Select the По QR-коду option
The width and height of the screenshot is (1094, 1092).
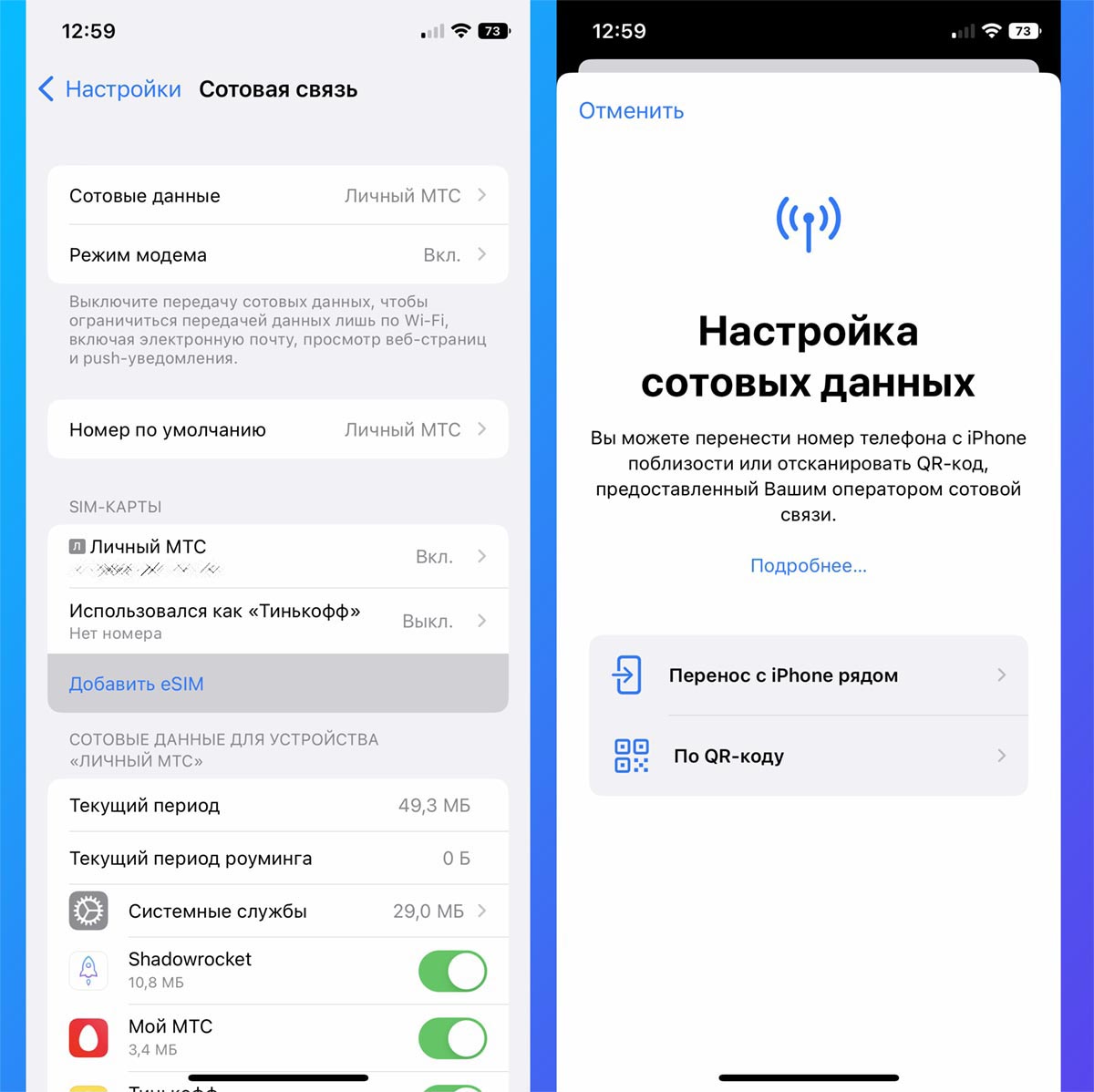click(808, 756)
